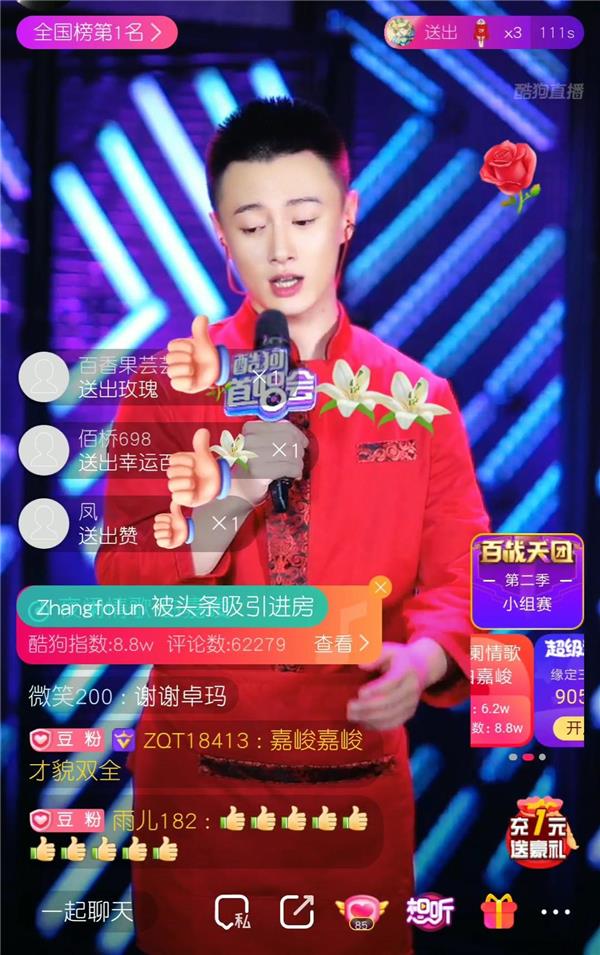600x955 pixels.
Task: Close the Zhangfolun headline banner
Action: point(380,588)
